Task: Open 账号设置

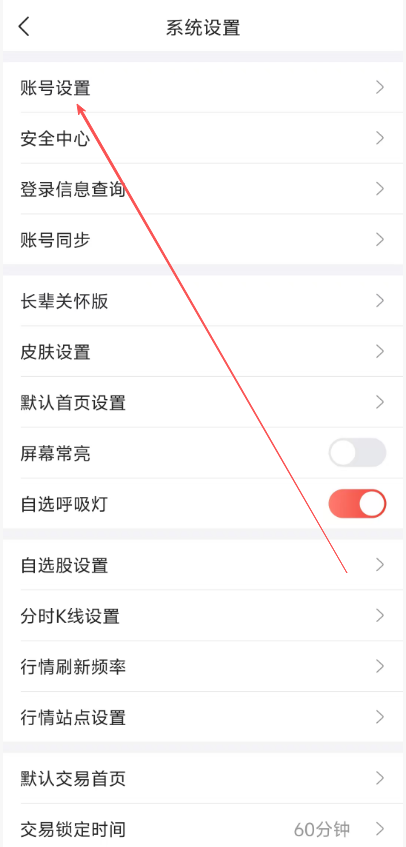Action: click(x=203, y=88)
